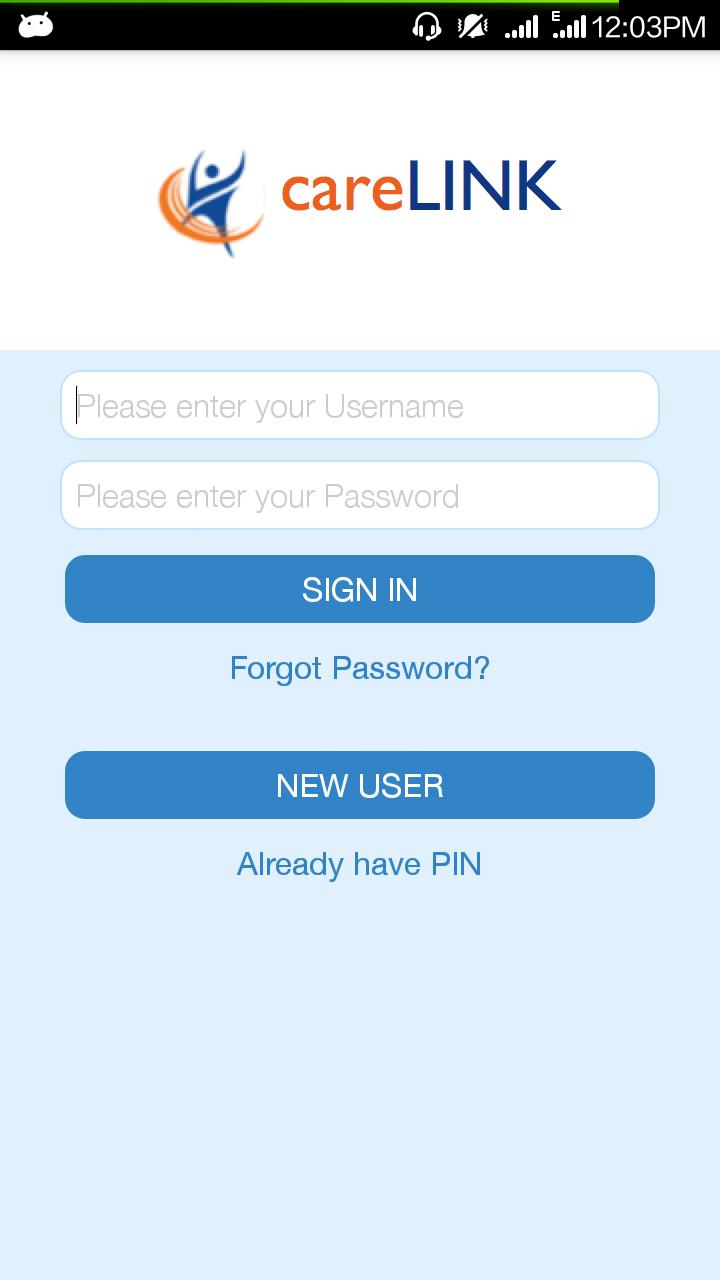Select the Already have PIN link
Viewport: 720px width, 1280px height.
[x=359, y=864]
